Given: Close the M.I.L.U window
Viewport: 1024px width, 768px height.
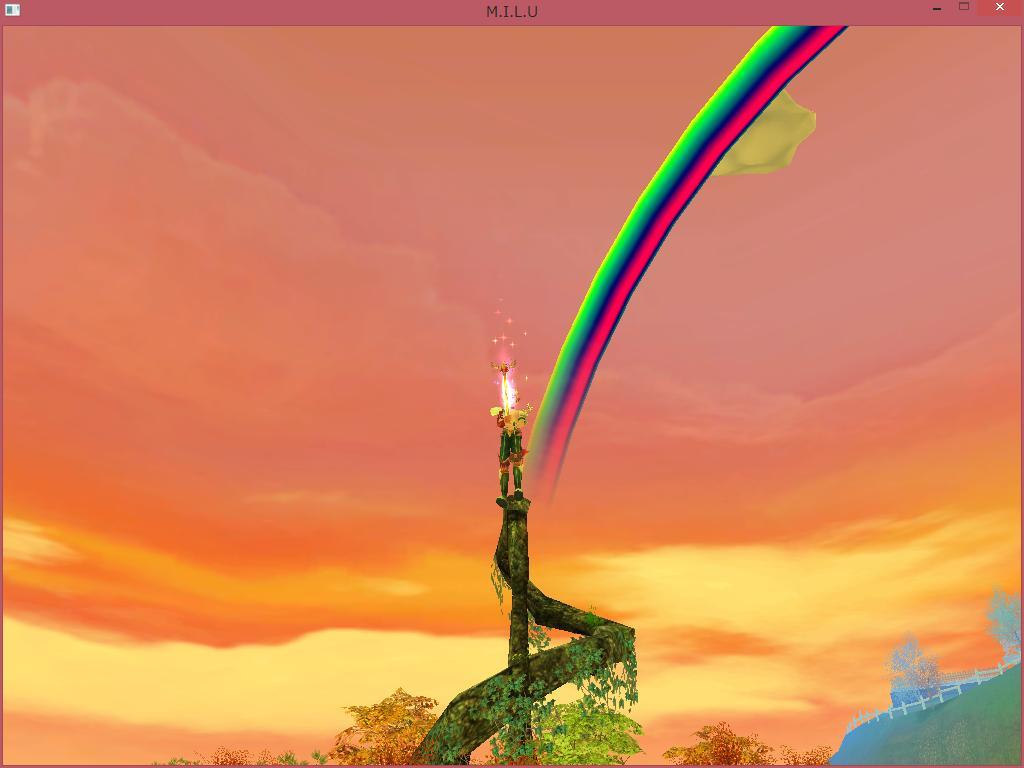Looking at the screenshot, I should 999,8.
